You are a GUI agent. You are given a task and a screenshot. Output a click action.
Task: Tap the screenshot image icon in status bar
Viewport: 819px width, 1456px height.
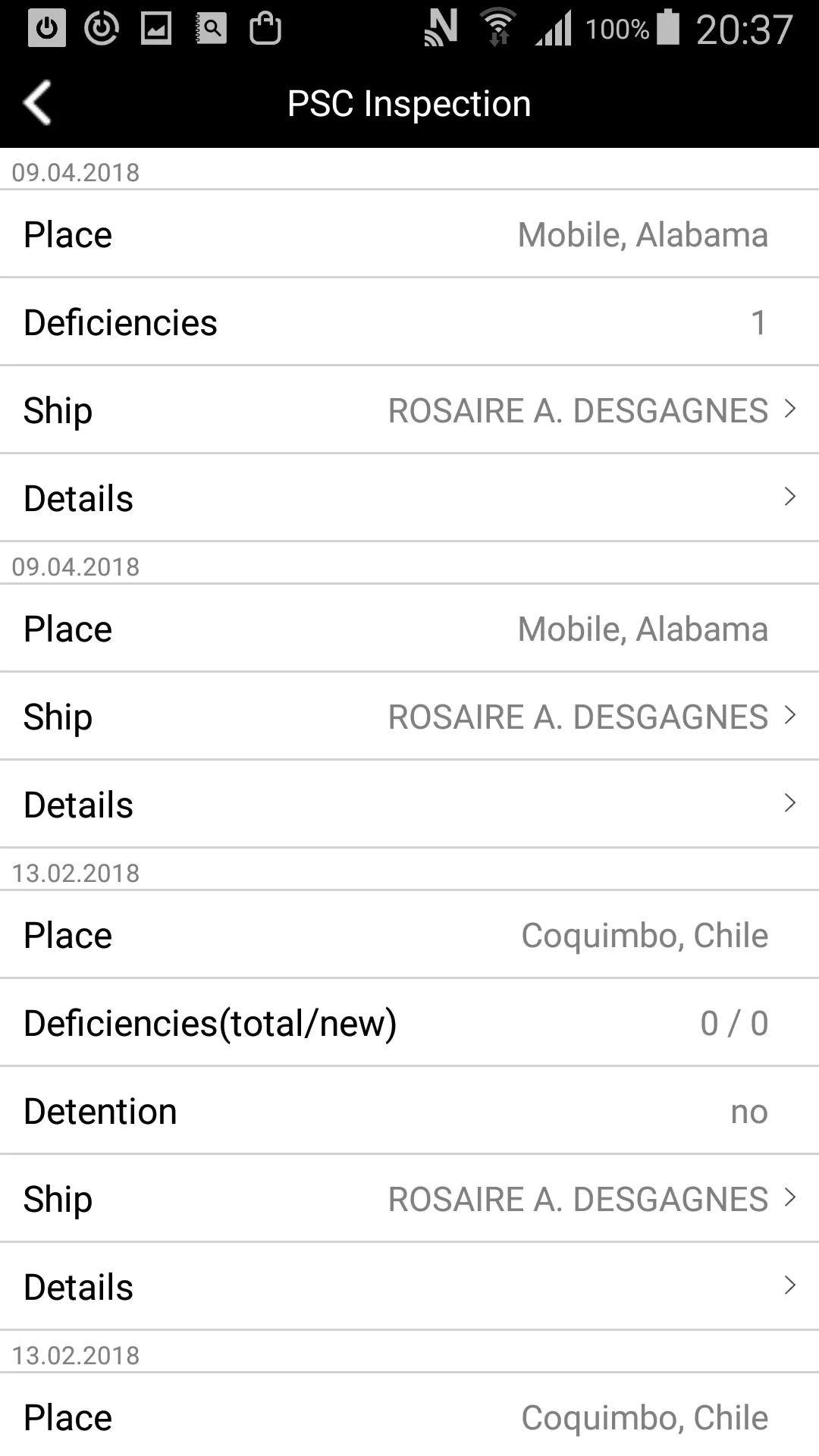pyautogui.click(x=156, y=28)
